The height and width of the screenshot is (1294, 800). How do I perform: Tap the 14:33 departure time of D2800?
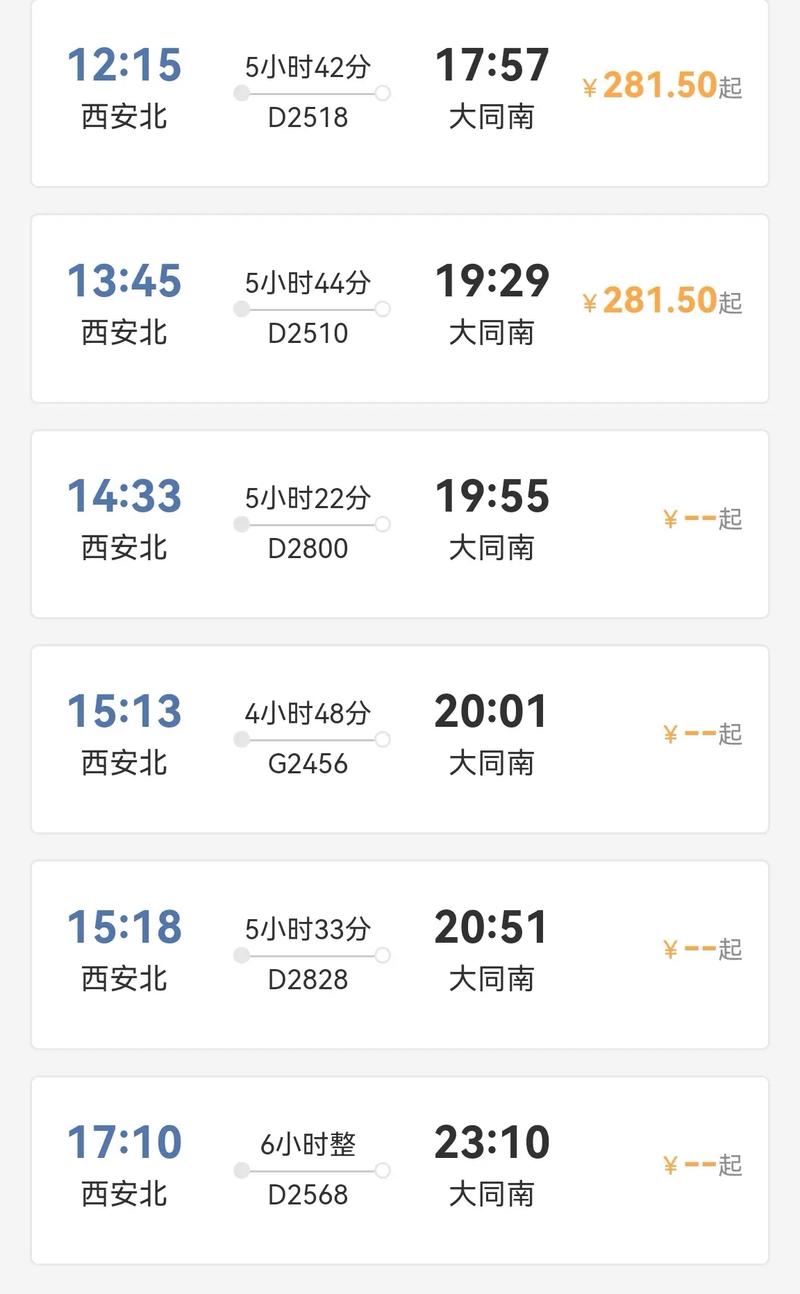coord(125,493)
